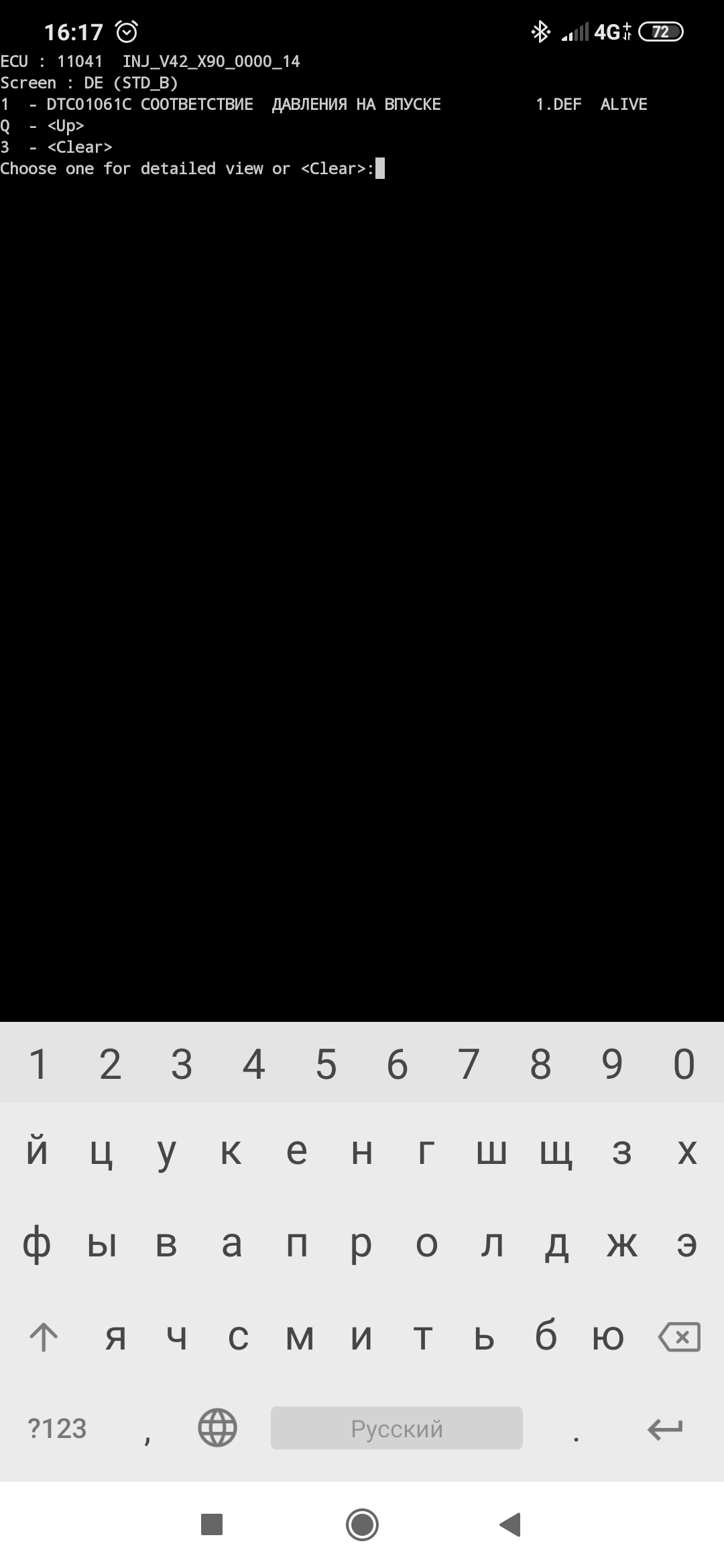Open recent apps with the square button

coord(212,1524)
